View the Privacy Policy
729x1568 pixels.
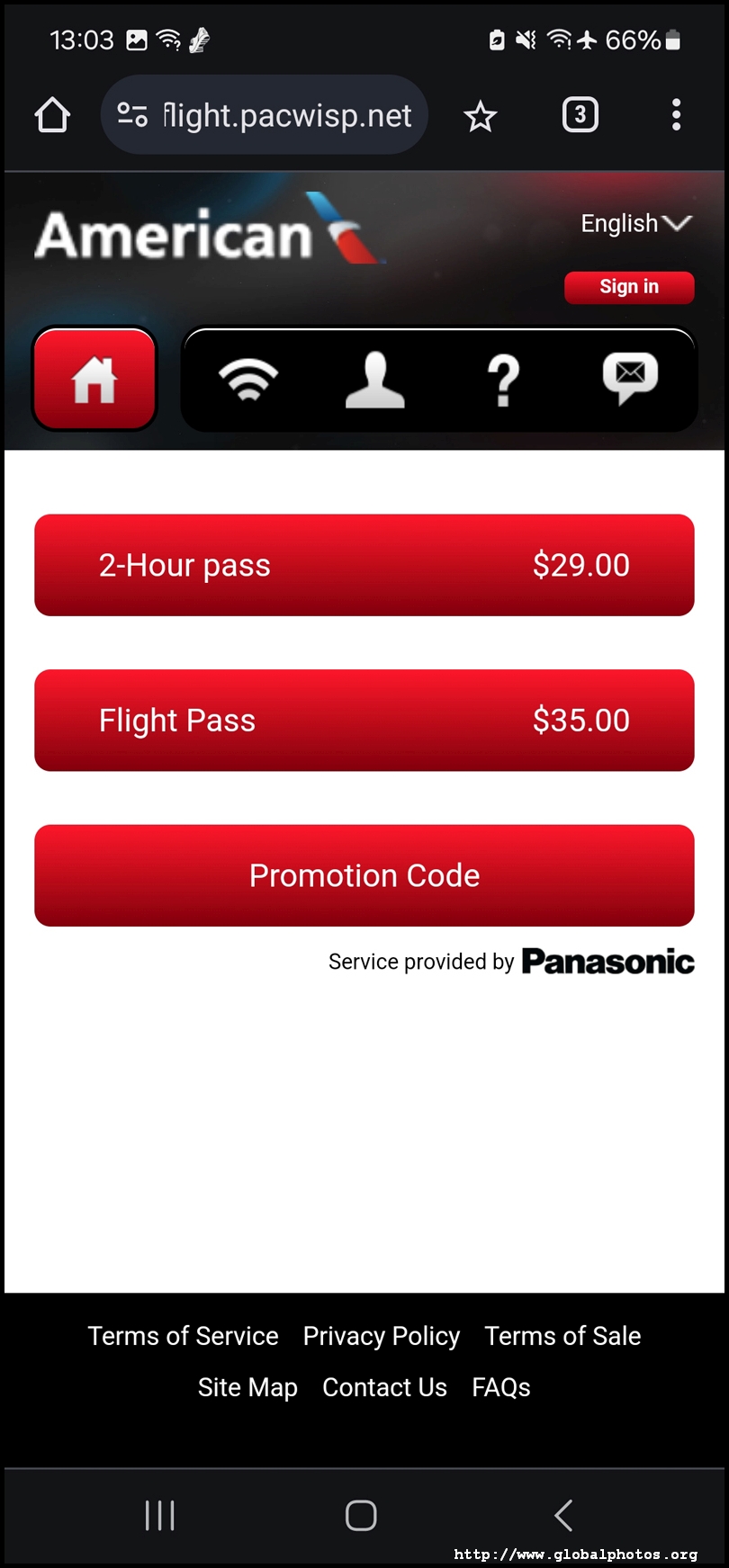[x=381, y=1336]
